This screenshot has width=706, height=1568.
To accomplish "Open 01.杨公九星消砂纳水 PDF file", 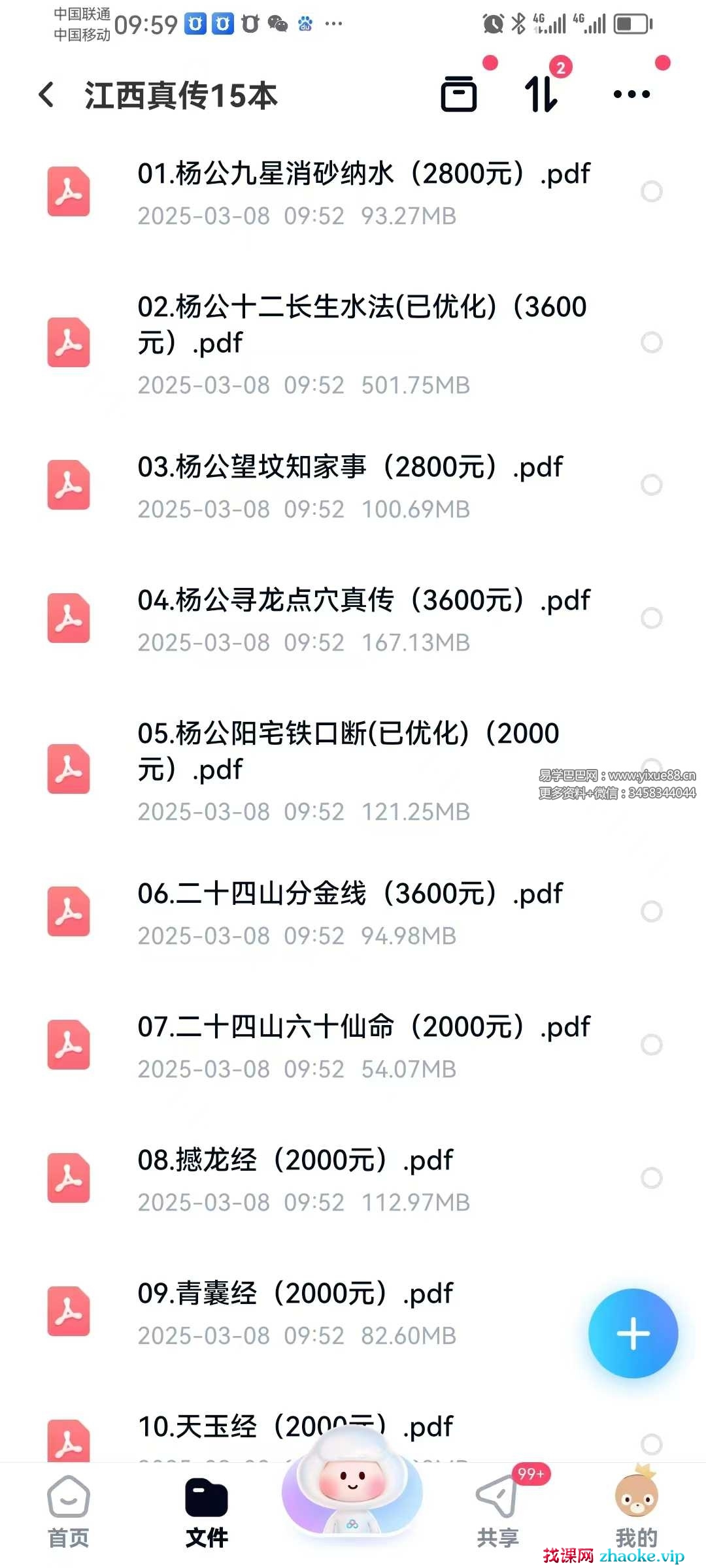I will click(363, 192).
